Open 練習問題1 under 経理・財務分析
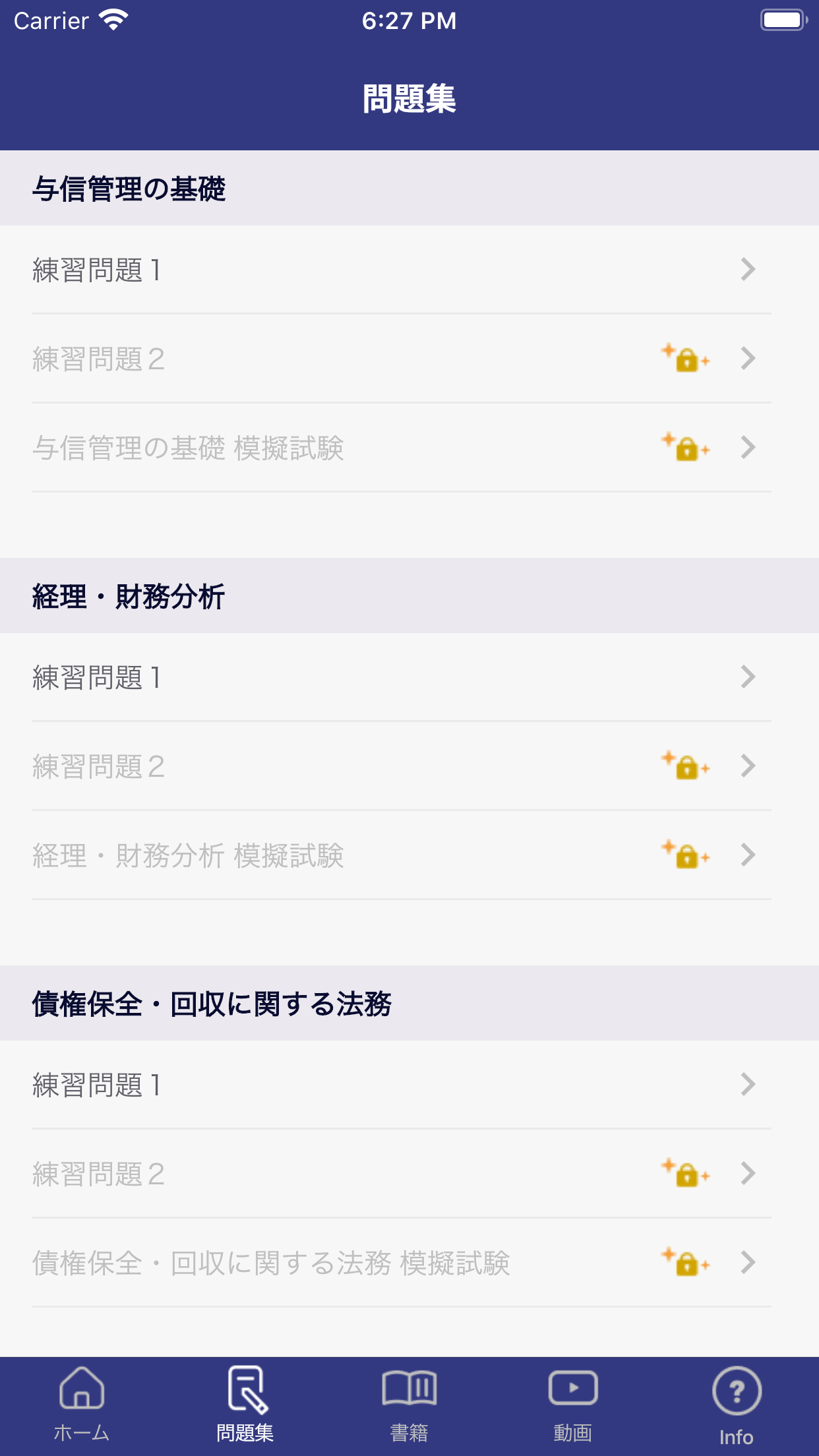Screen dimensions: 819x1456 click(409, 677)
